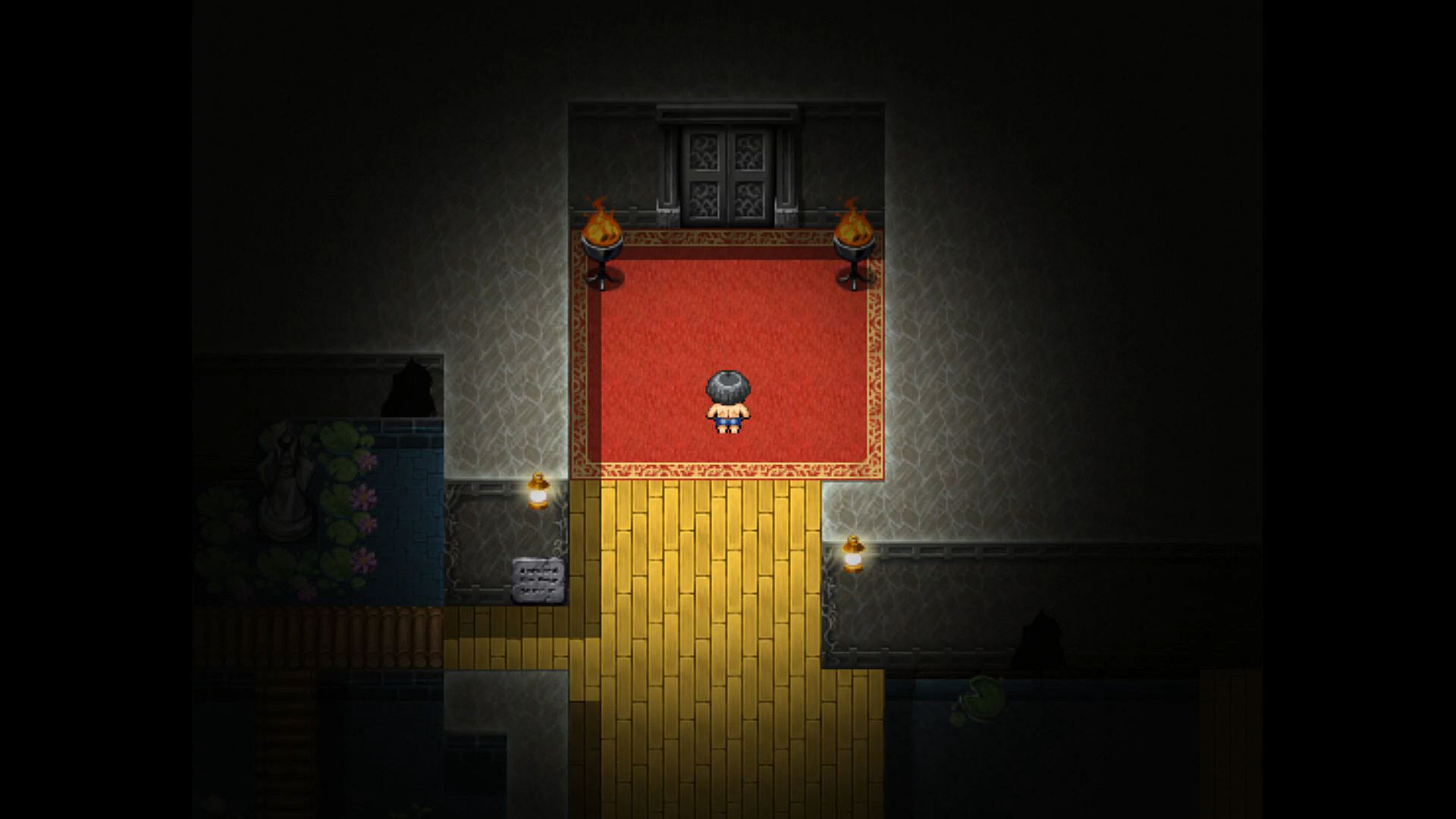Screen dimensions: 1456x819
Task: Tap the engraved stone tablet
Action: coord(538,580)
